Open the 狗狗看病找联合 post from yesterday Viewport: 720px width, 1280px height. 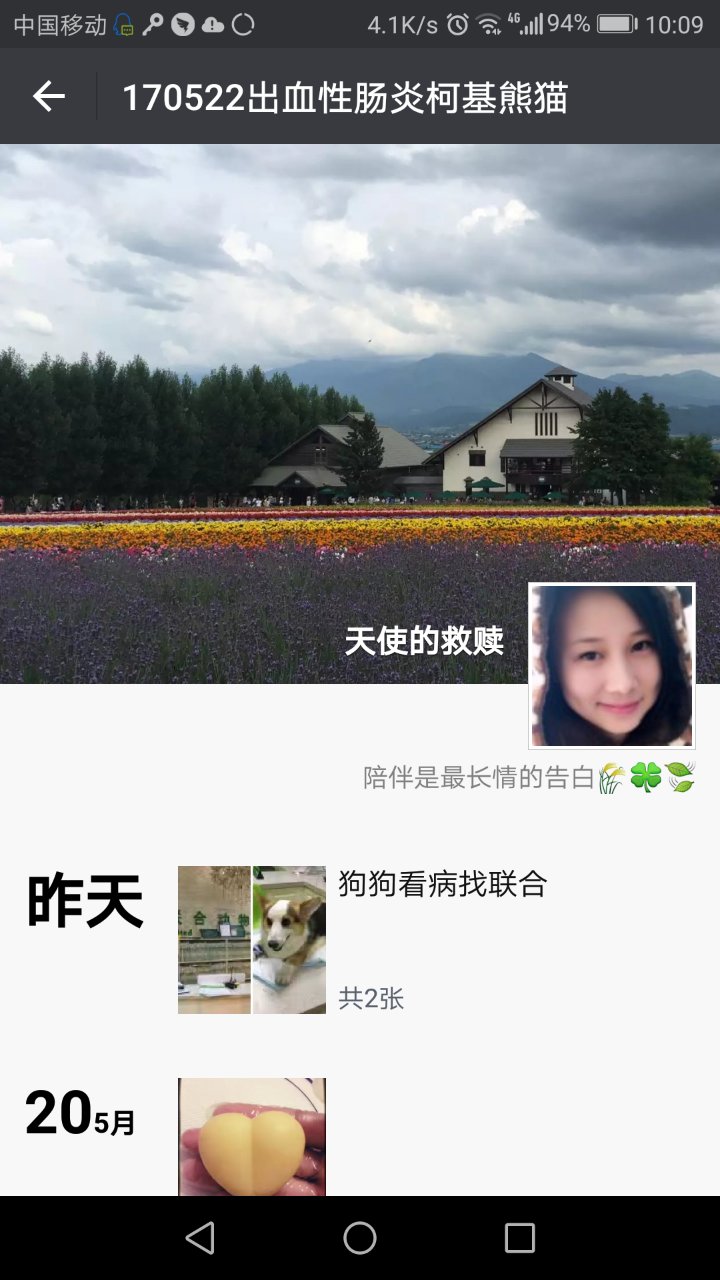pyautogui.click(x=442, y=884)
